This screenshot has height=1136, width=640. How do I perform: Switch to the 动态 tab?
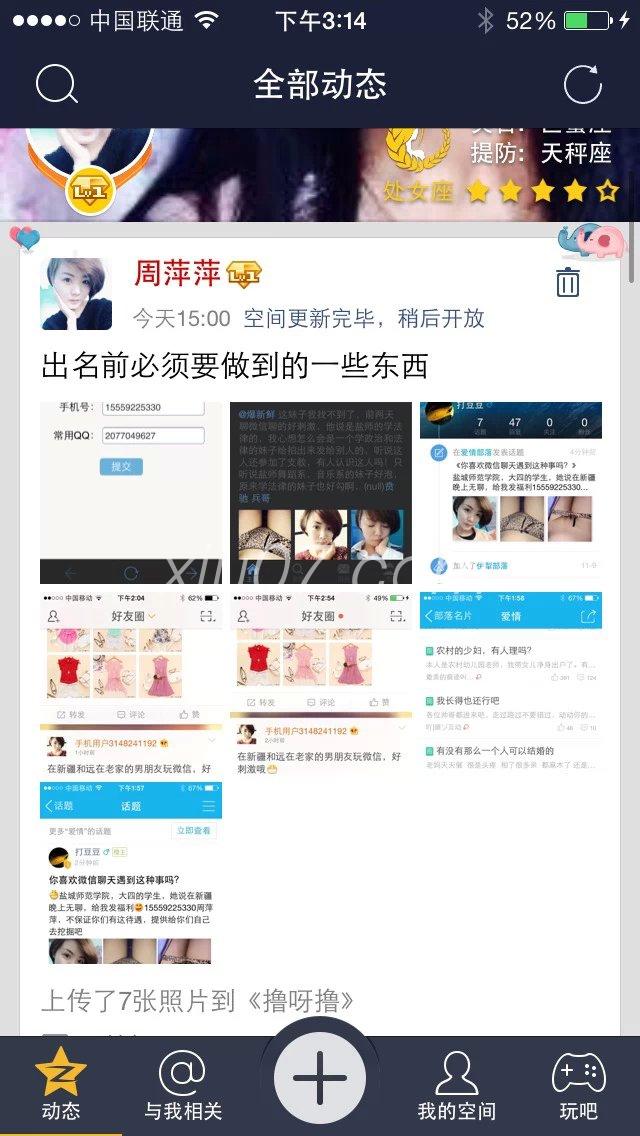[x=61, y=1085]
